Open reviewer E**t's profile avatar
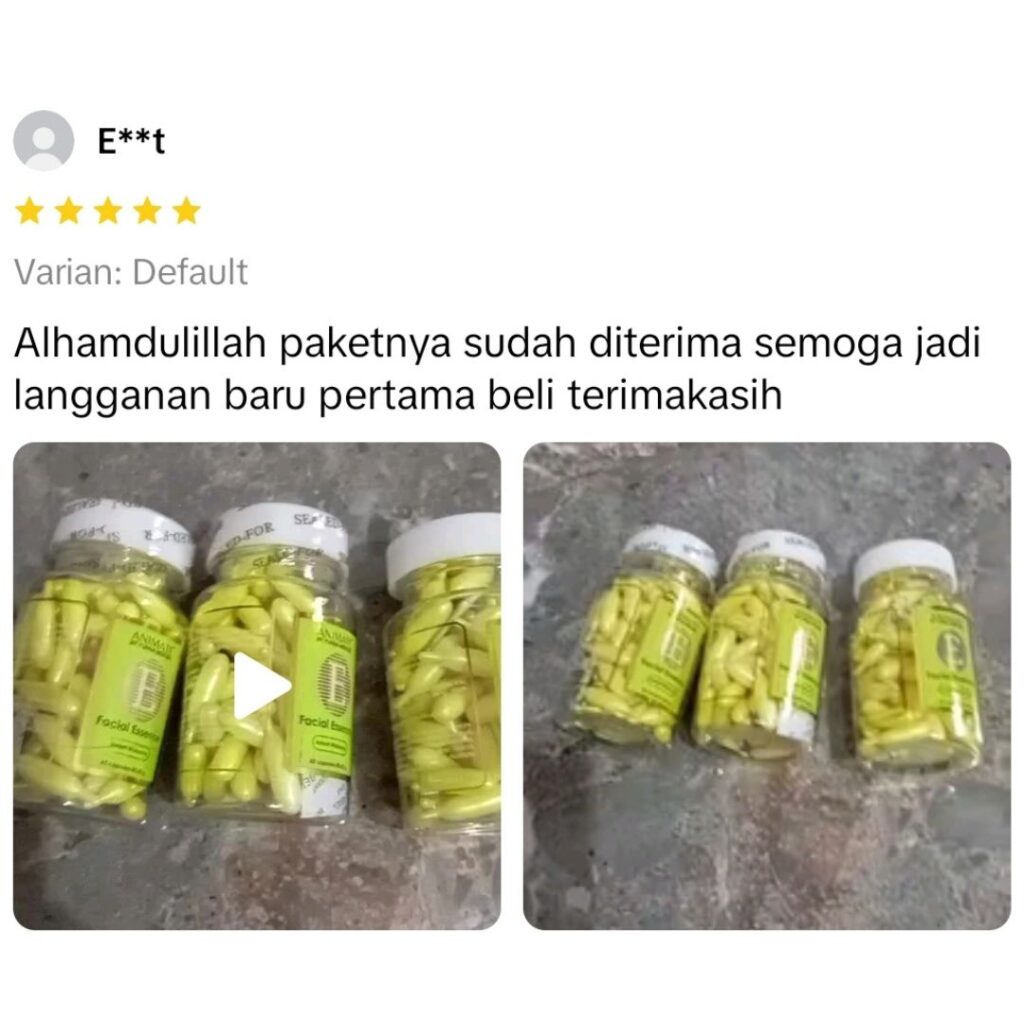This screenshot has width=1024, height=1024. (43, 141)
